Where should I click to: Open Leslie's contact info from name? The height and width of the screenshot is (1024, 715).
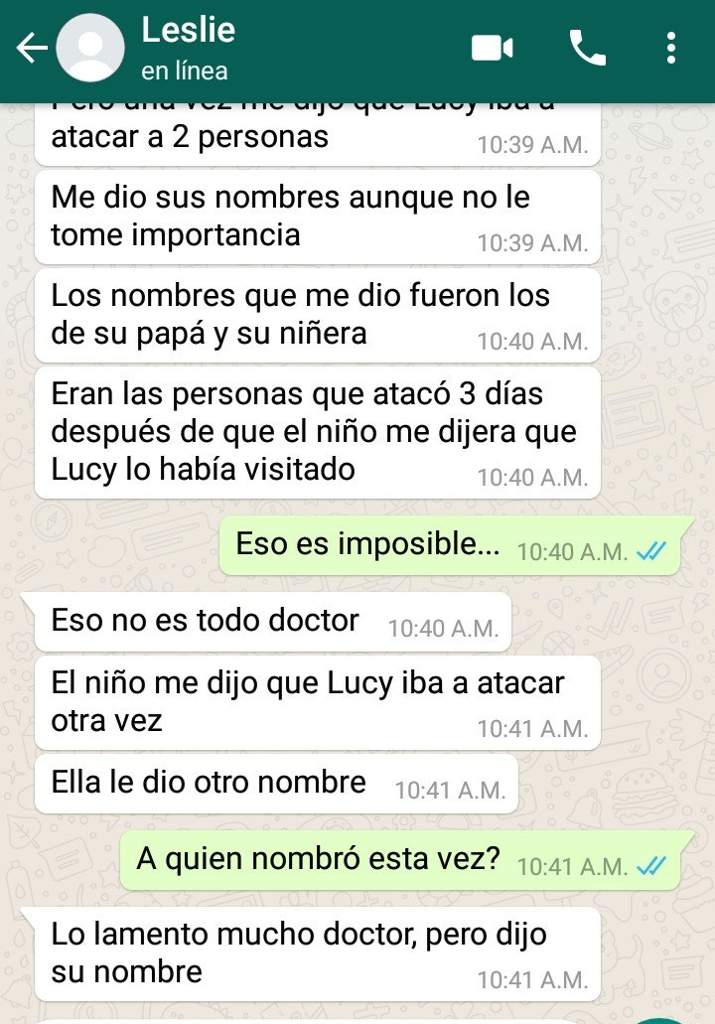188,30
